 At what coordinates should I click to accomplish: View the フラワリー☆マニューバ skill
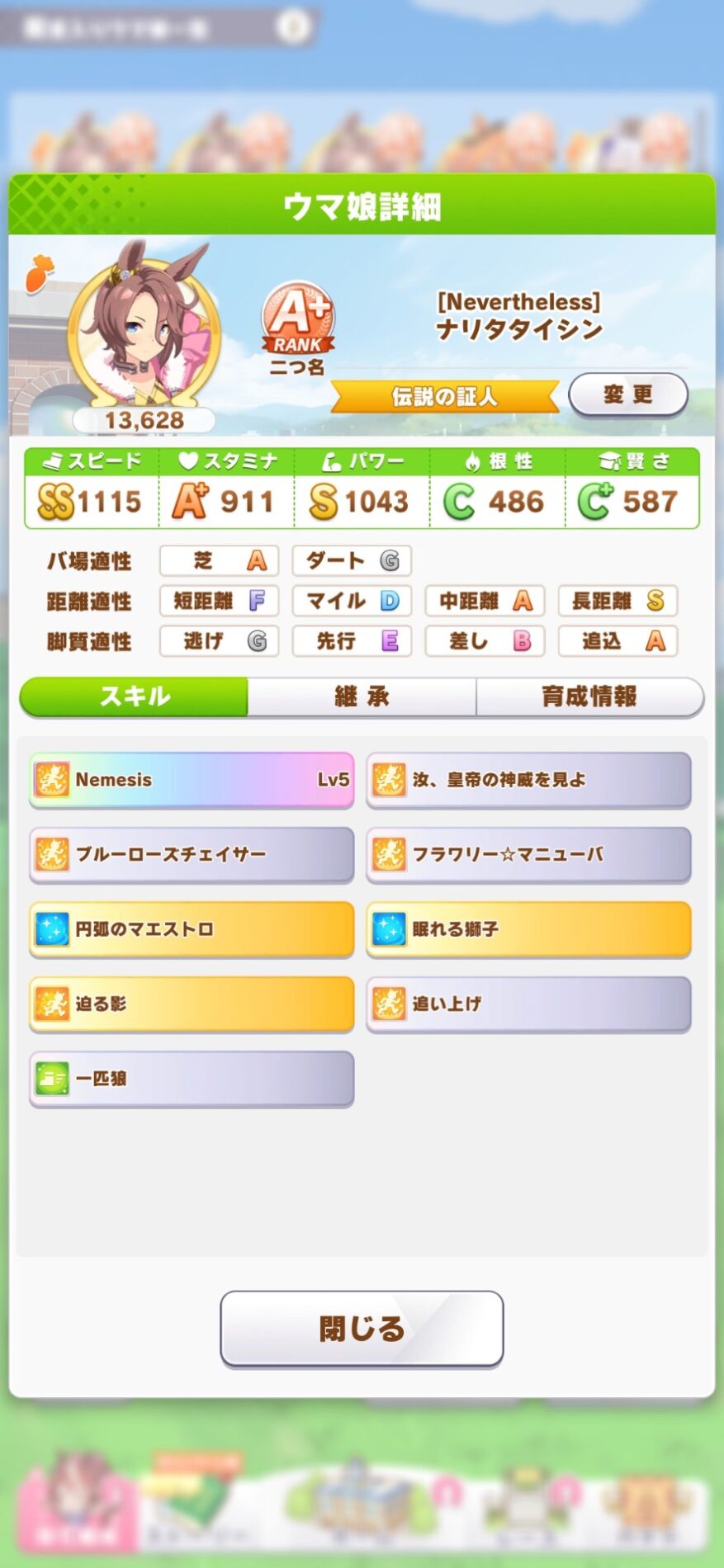(x=528, y=854)
